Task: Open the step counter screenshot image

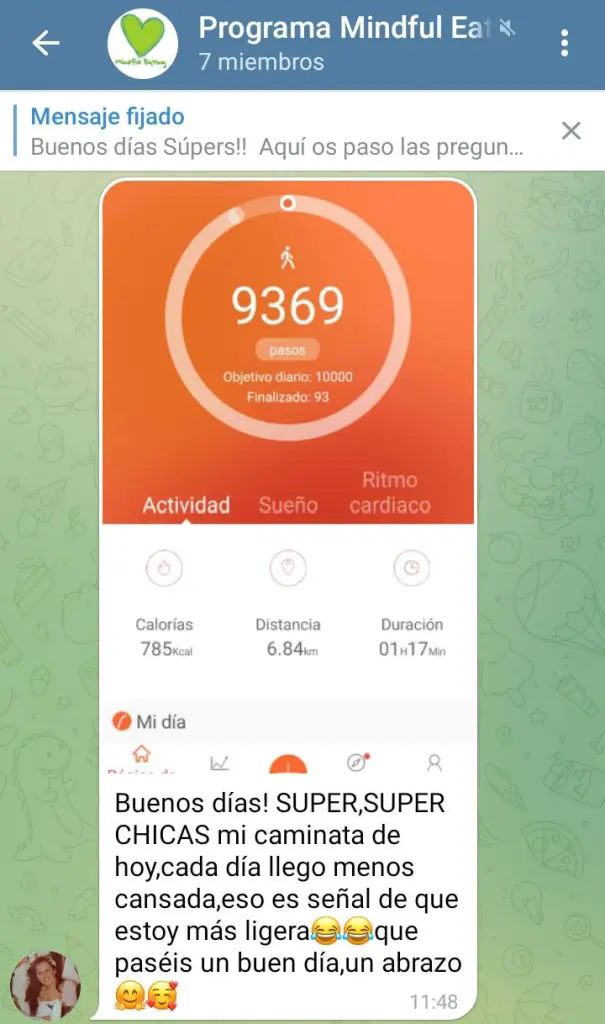Action: 288,470
